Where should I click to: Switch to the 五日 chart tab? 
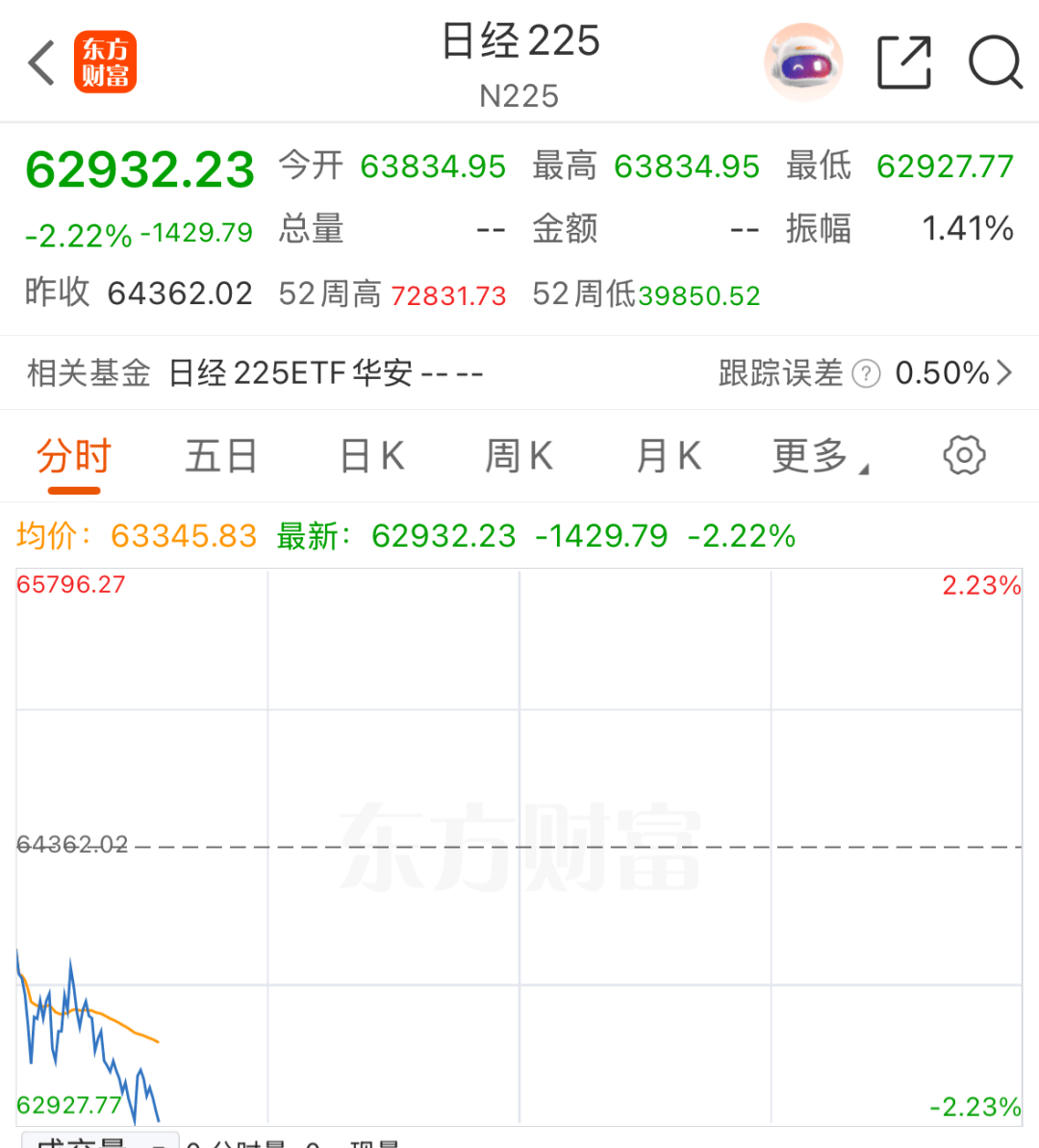point(221,456)
